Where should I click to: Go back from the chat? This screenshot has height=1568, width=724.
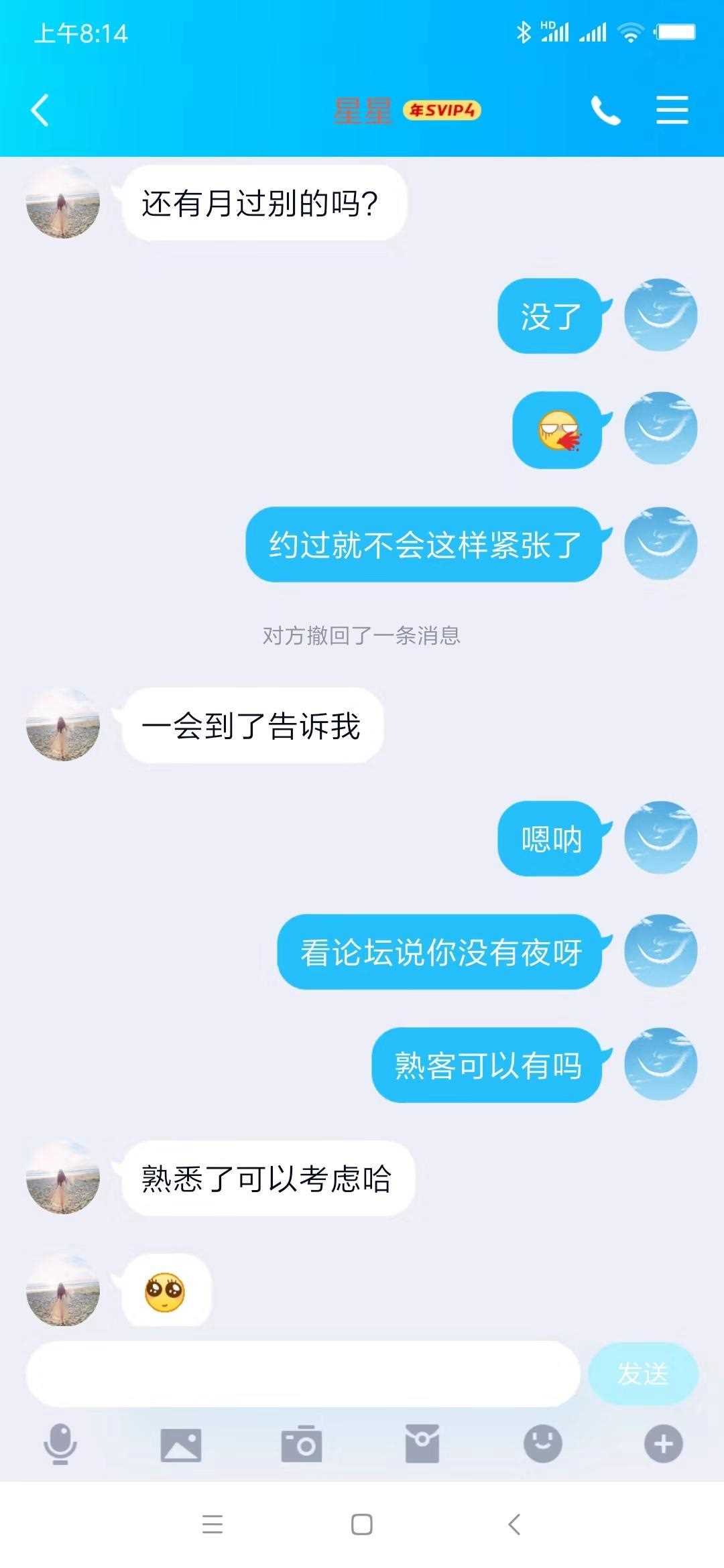point(40,110)
